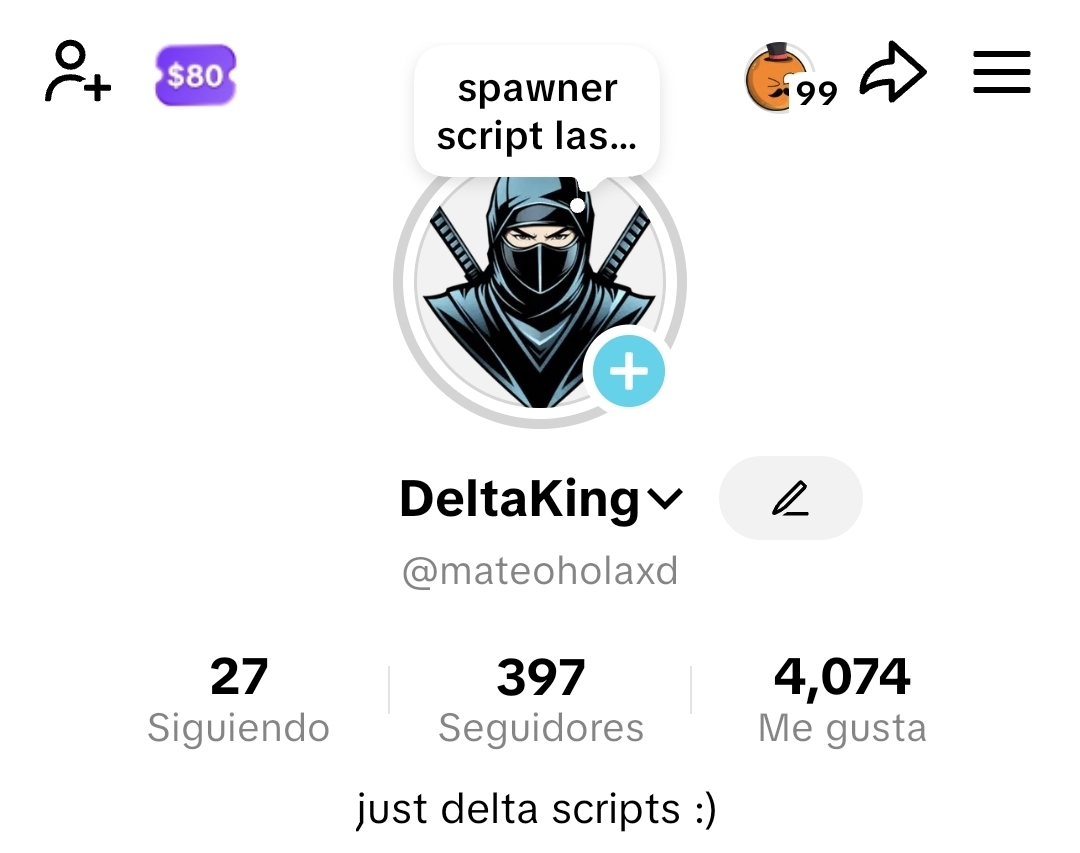Open the add friends icon
The height and width of the screenshot is (853, 1080).
pyautogui.click(x=77, y=72)
